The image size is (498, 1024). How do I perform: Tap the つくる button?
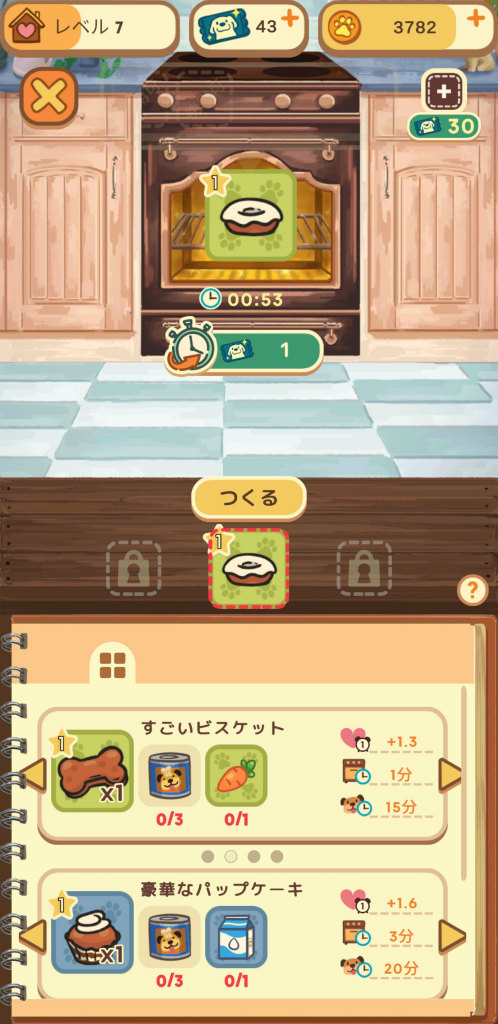(249, 498)
